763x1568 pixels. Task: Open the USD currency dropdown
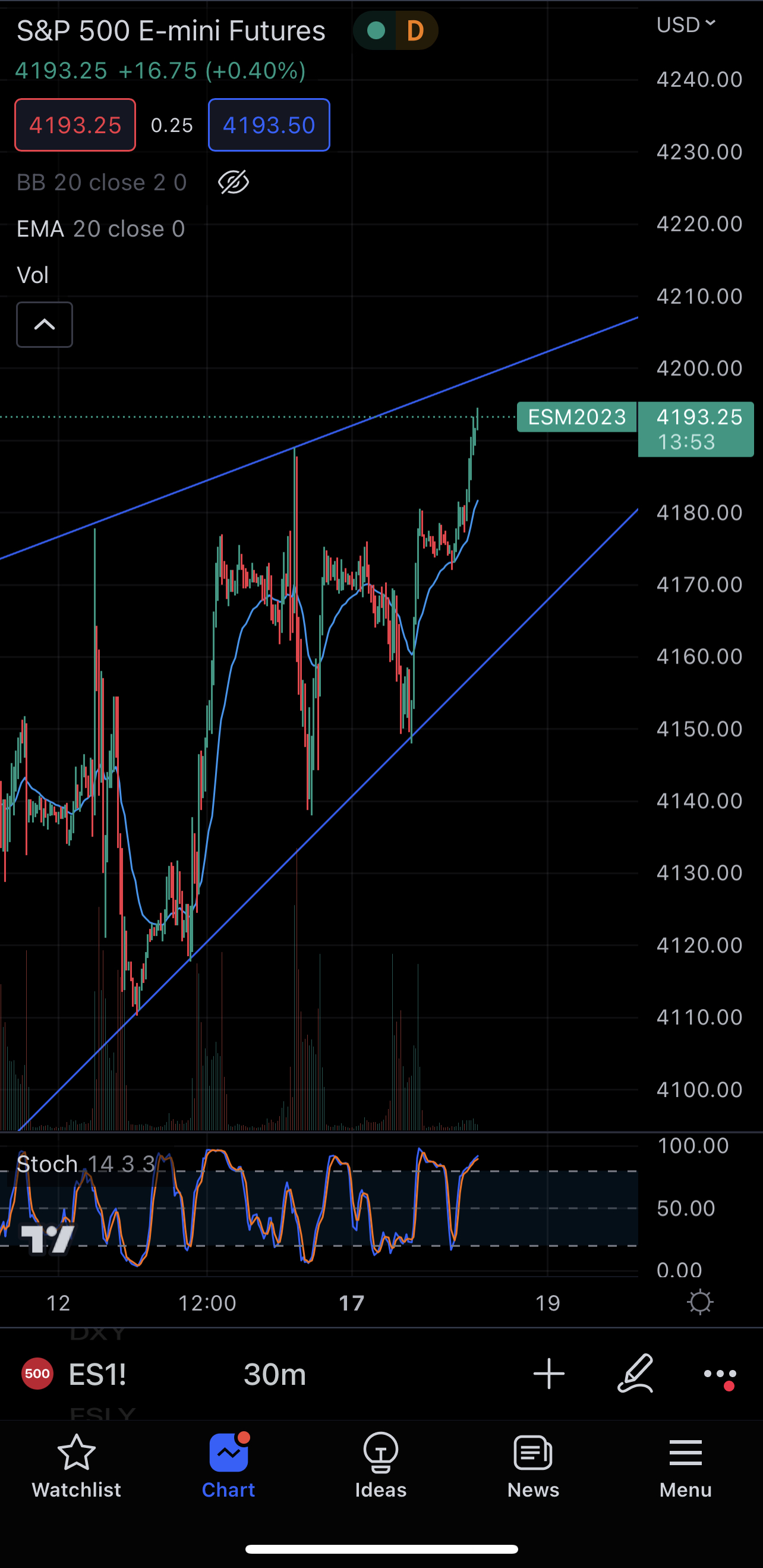point(686,25)
